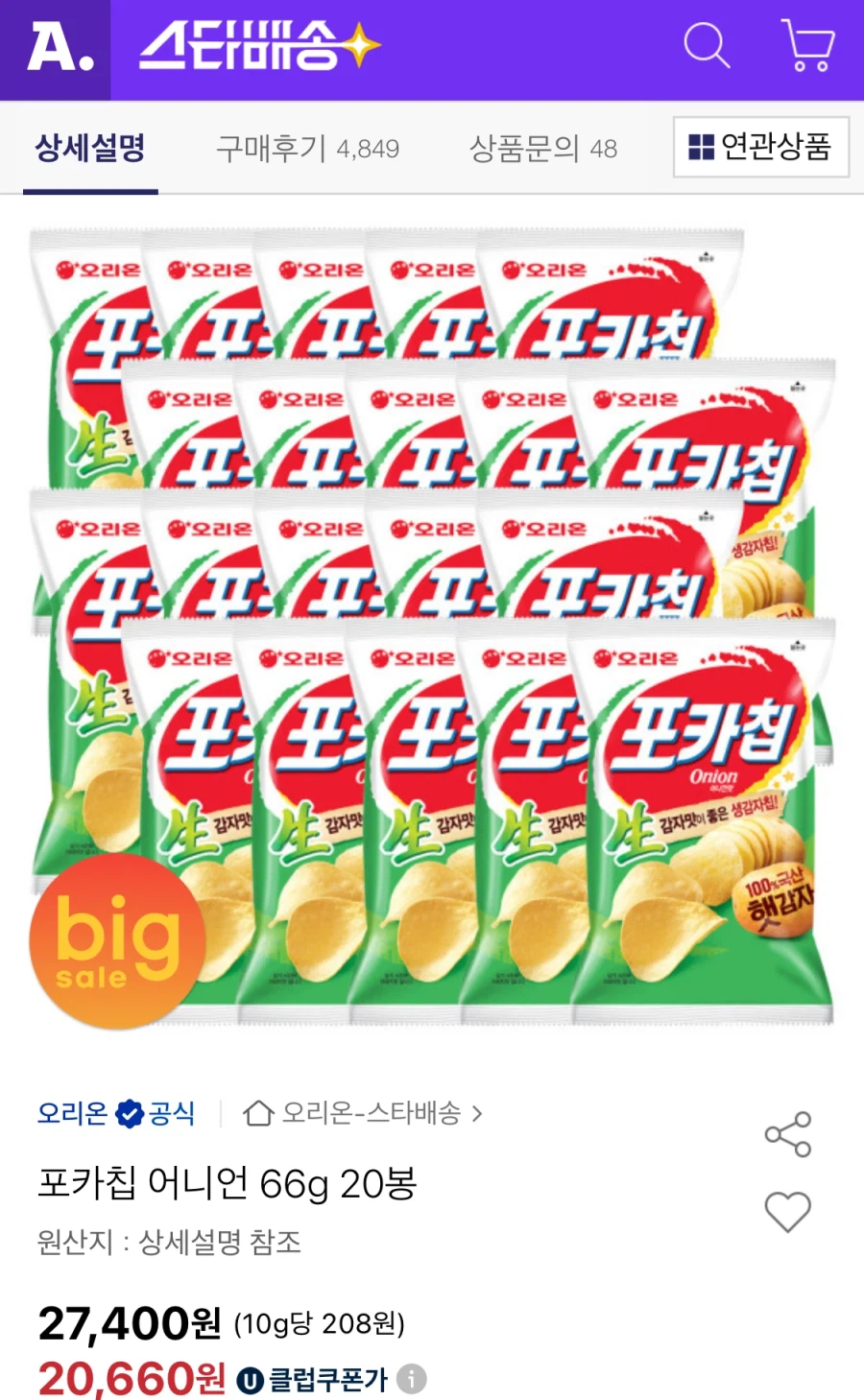Image resolution: width=864 pixels, height=1400 pixels.
Task: Switch to the 상품문의 tab
Action: tap(544, 149)
